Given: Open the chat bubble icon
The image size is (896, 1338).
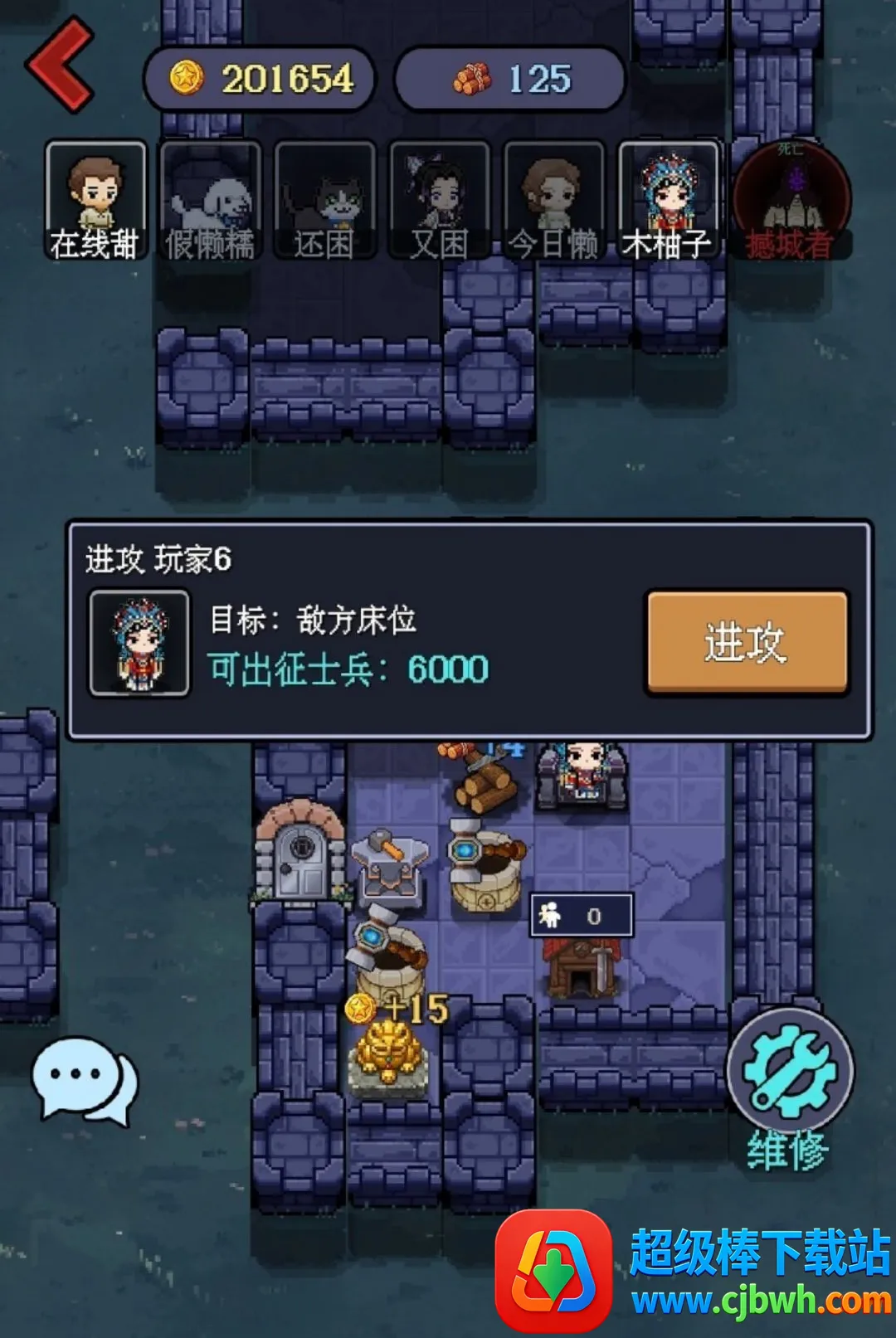Looking at the screenshot, I should click(85, 1081).
